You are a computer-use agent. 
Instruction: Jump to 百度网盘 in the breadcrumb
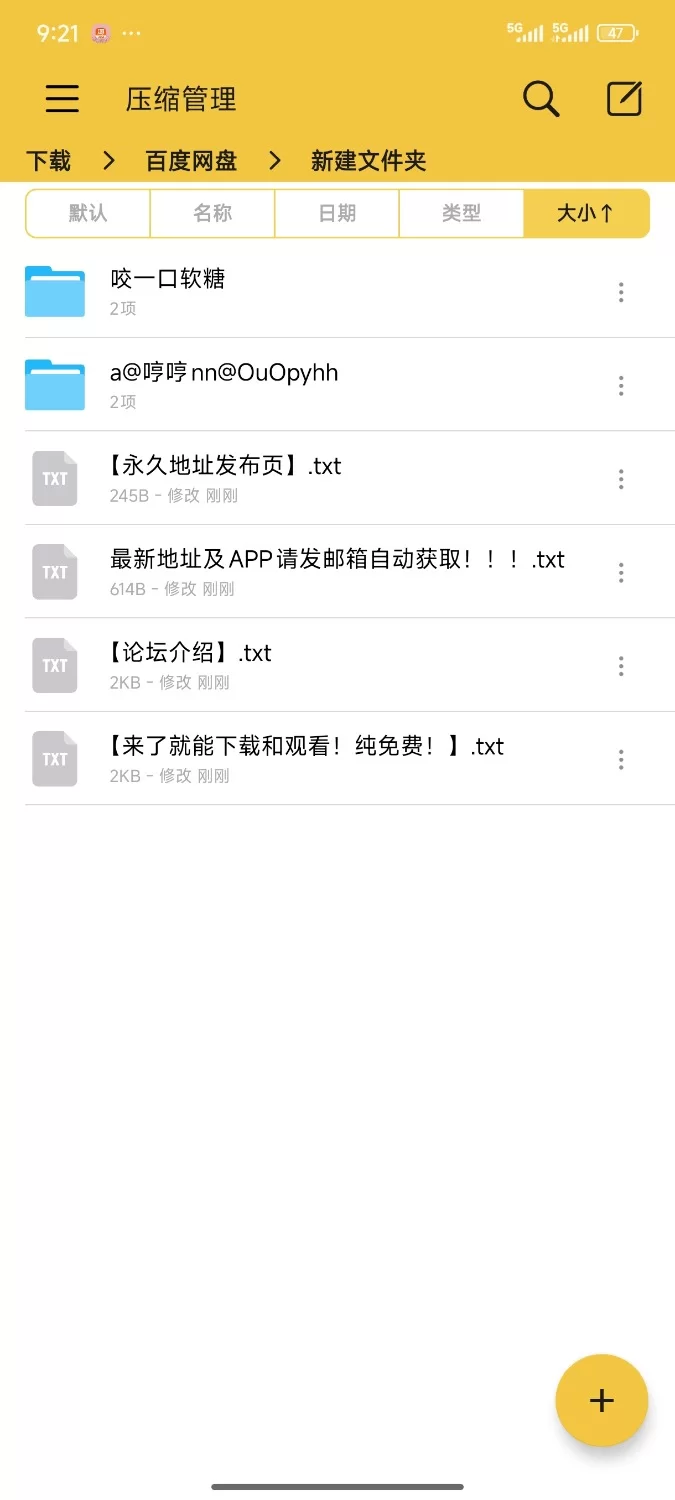click(191, 161)
